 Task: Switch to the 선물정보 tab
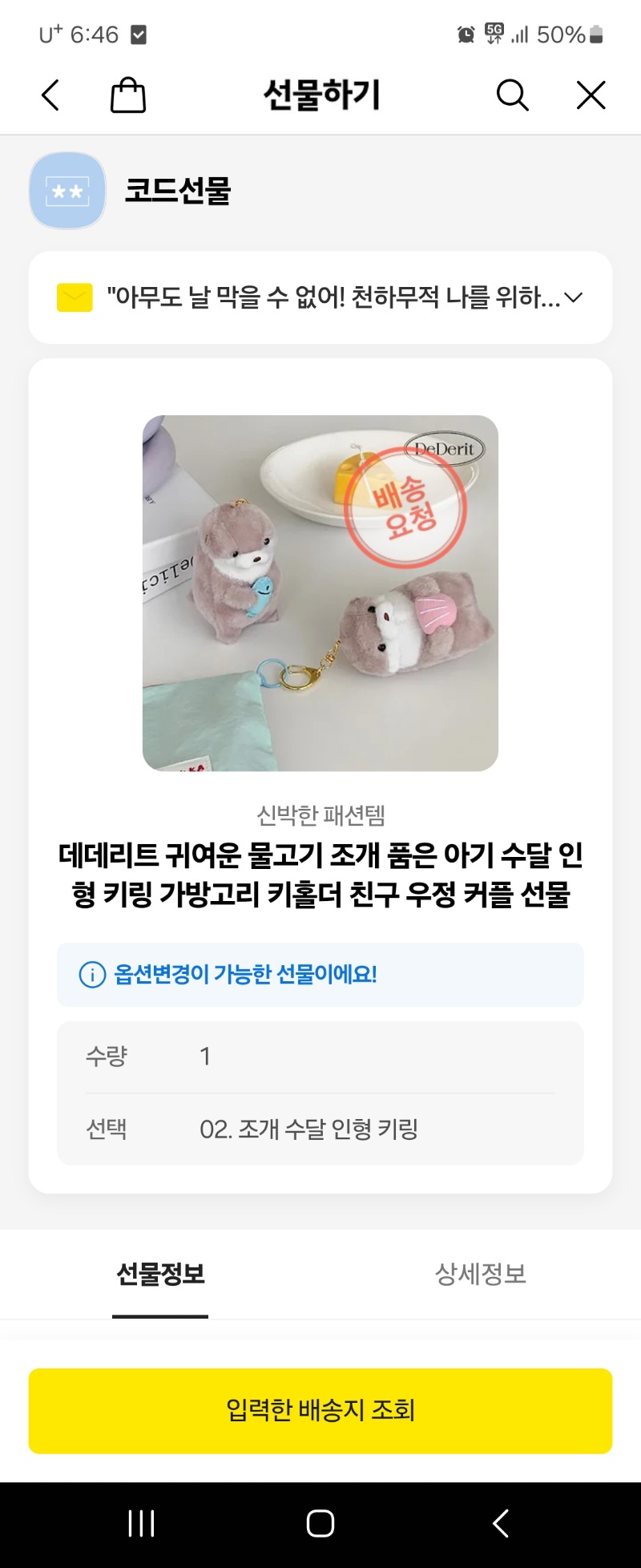point(160,1274)
